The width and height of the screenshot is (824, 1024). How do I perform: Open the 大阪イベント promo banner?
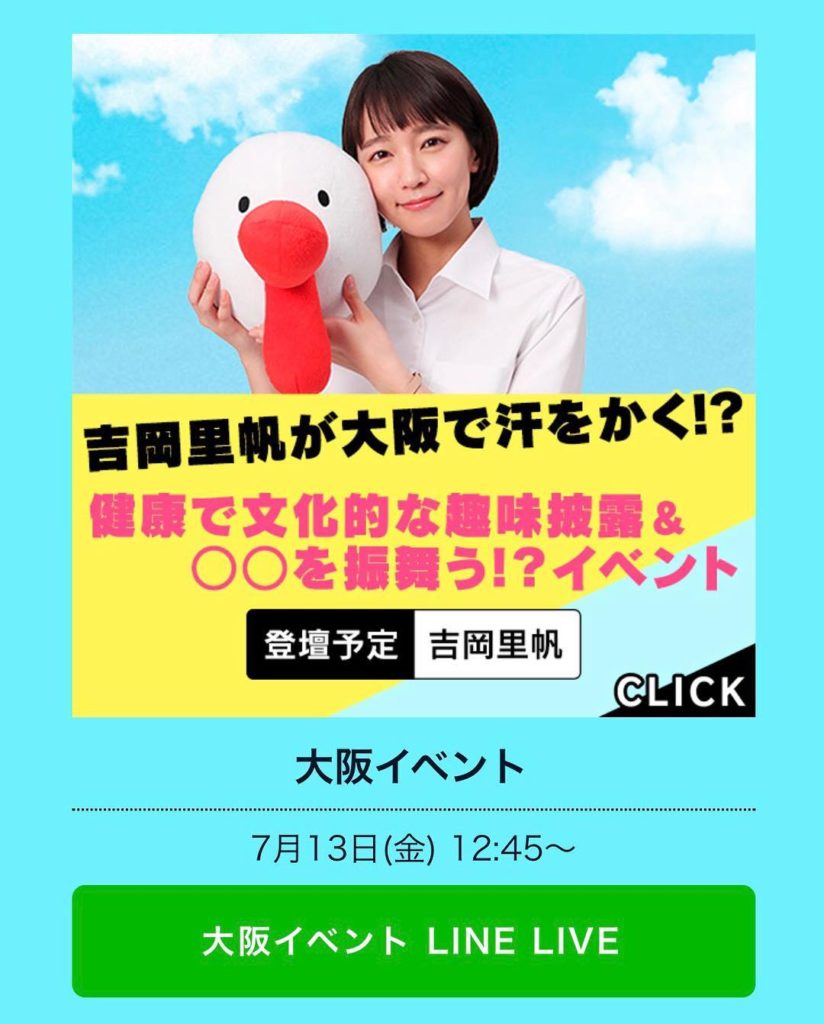(413, 375)
